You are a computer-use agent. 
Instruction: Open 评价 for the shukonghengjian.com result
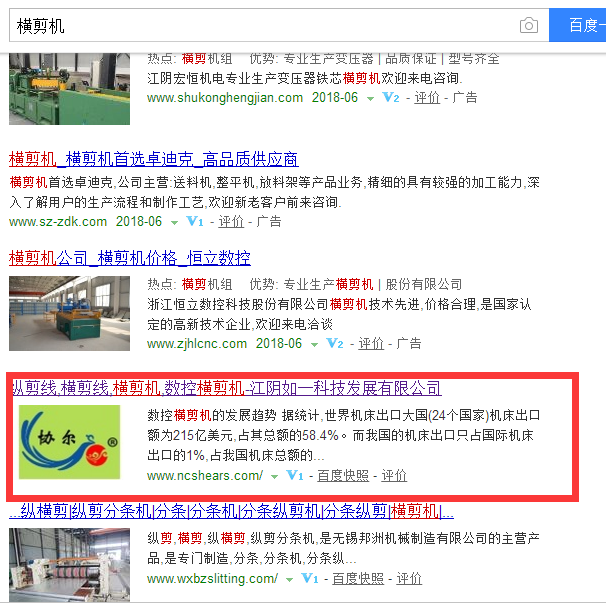427,97
